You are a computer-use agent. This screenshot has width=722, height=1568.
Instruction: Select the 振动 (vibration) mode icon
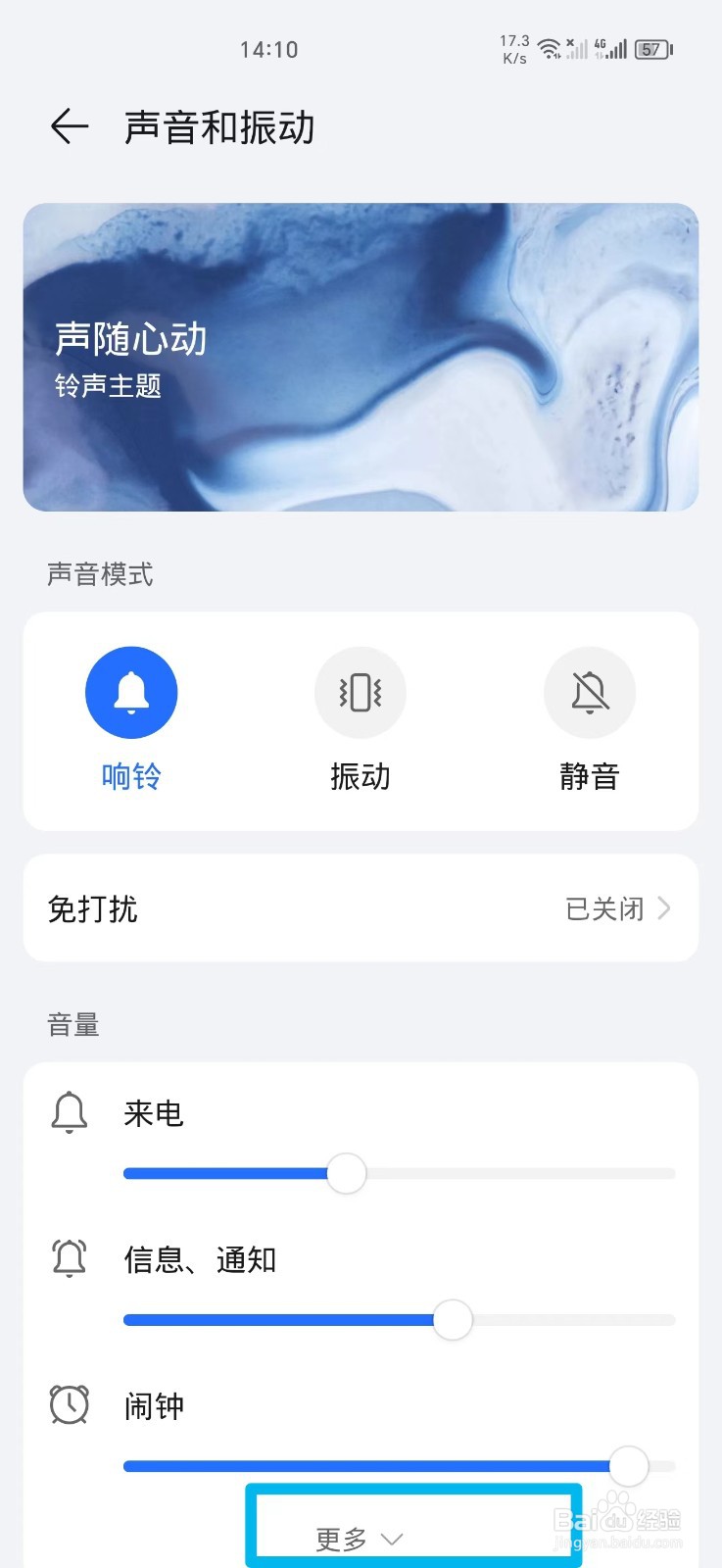[x=361, y=692]
